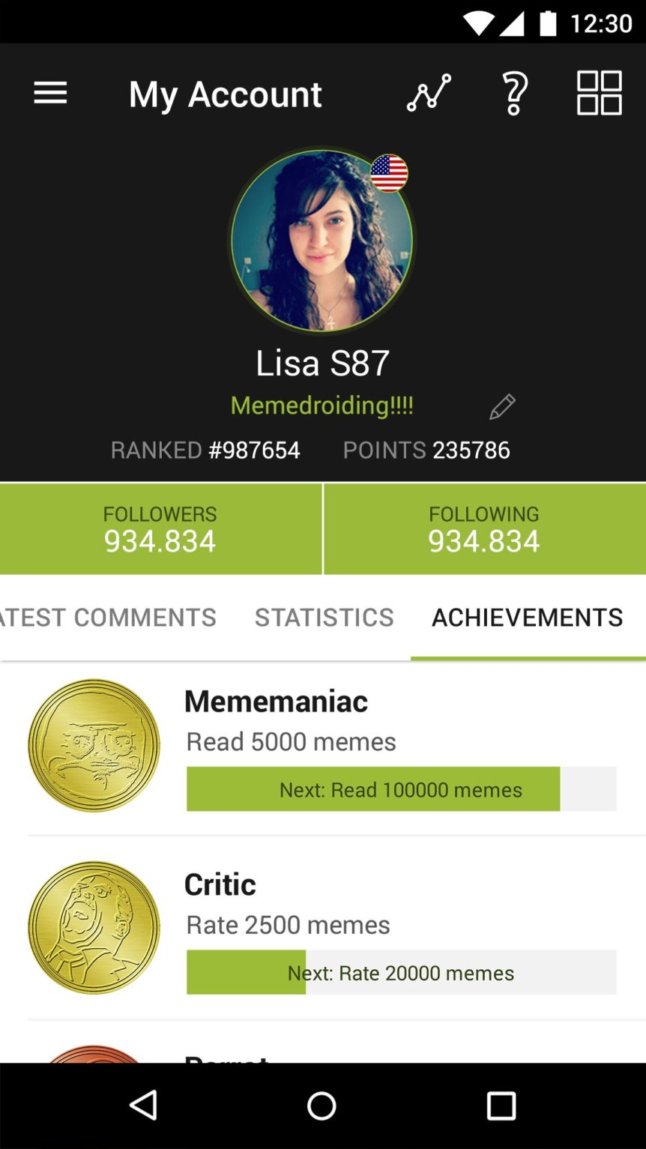Open the Critic achievement
The width and height of the screenshot is (646, 1149).
tap(320, 928)
